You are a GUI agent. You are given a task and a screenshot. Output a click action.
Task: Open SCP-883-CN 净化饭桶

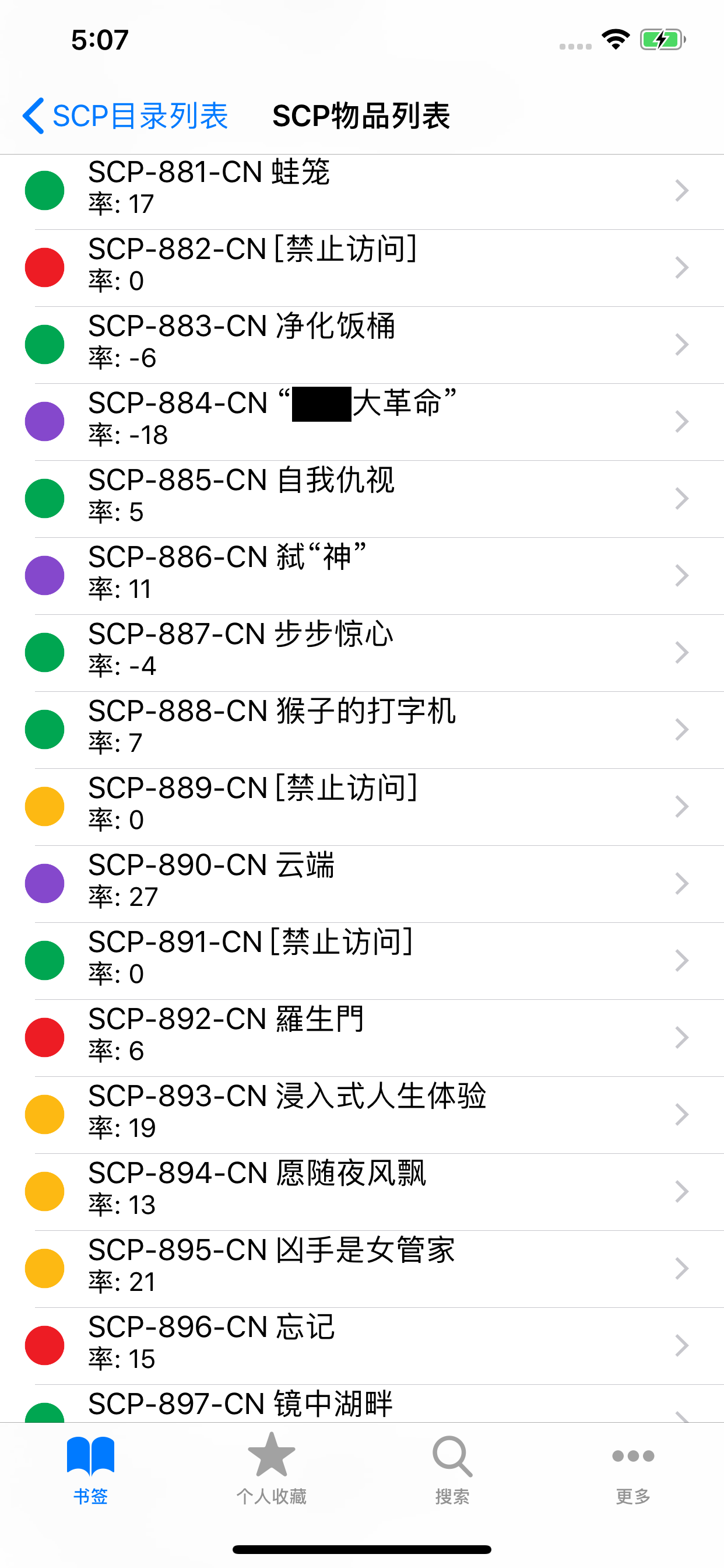tap(362, 345)
